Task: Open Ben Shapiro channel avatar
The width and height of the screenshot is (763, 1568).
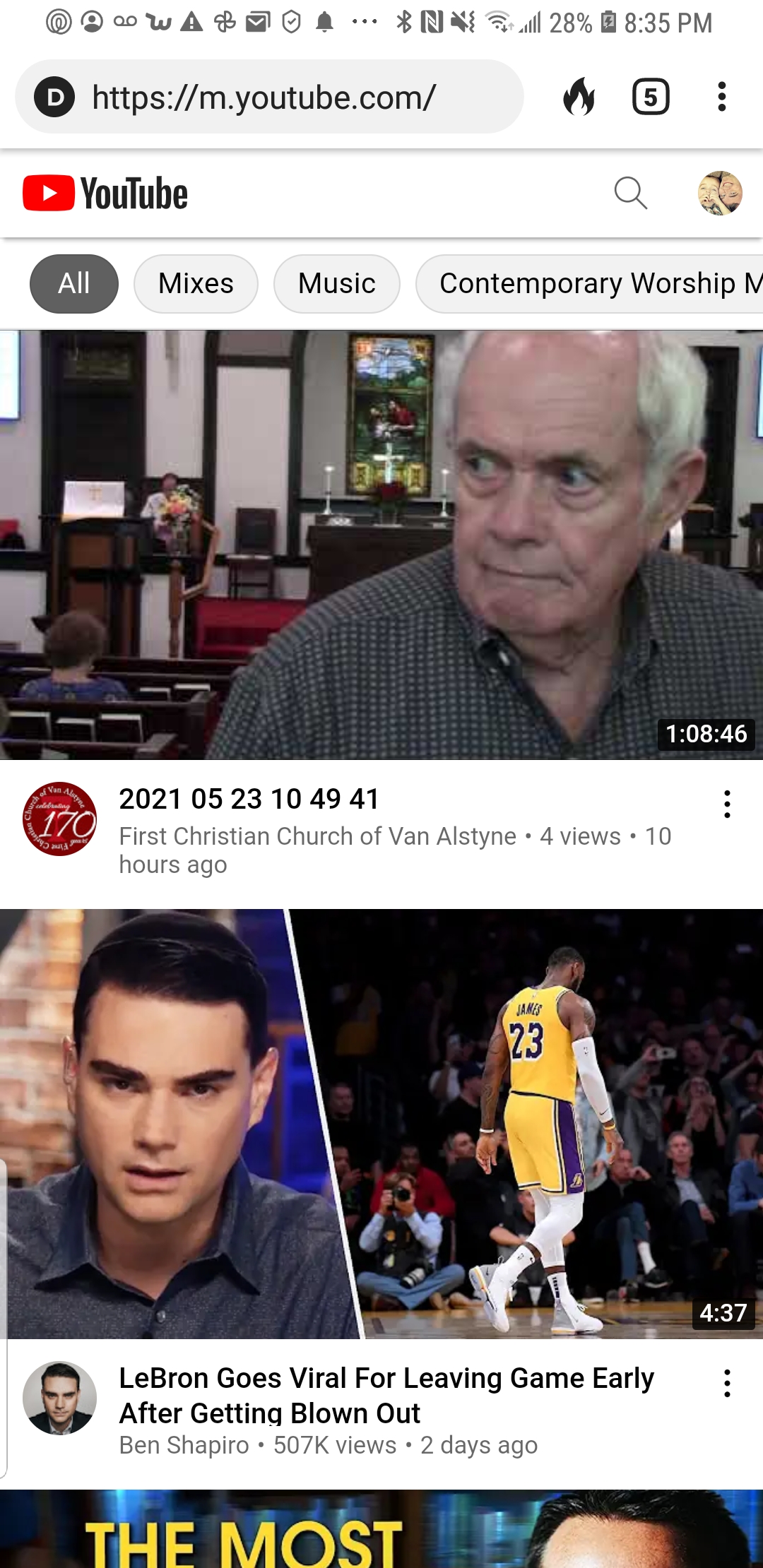Action: [x=59, y=1398]
